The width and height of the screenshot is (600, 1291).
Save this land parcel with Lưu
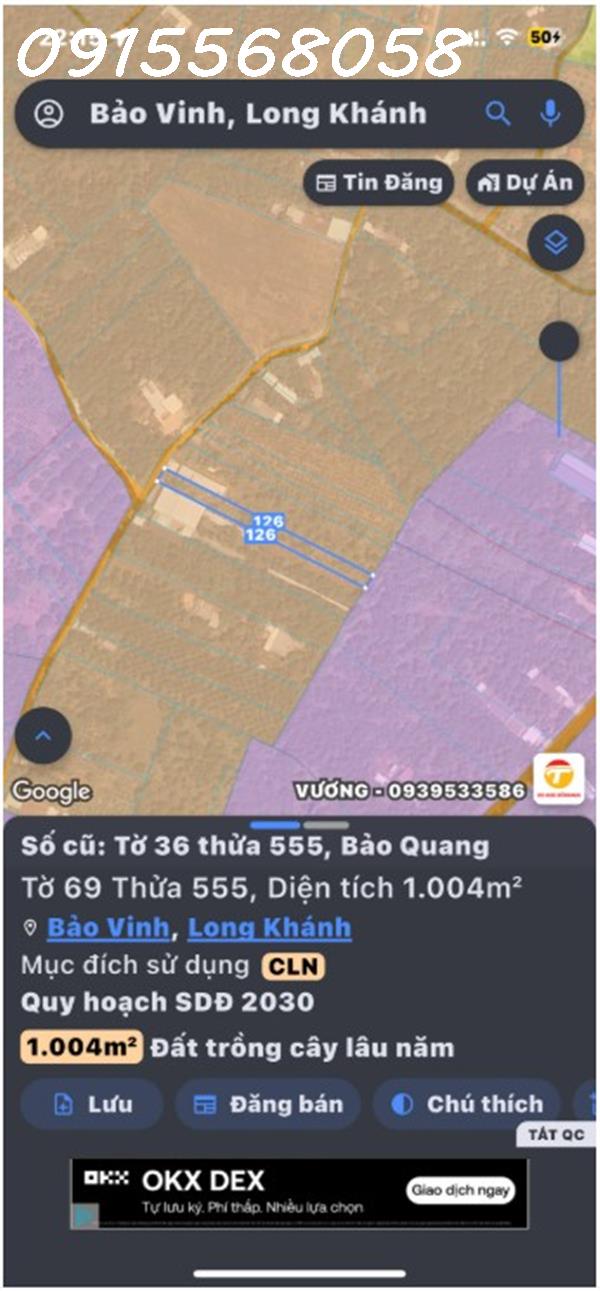pyautogui.click(x=92, y=1104)
